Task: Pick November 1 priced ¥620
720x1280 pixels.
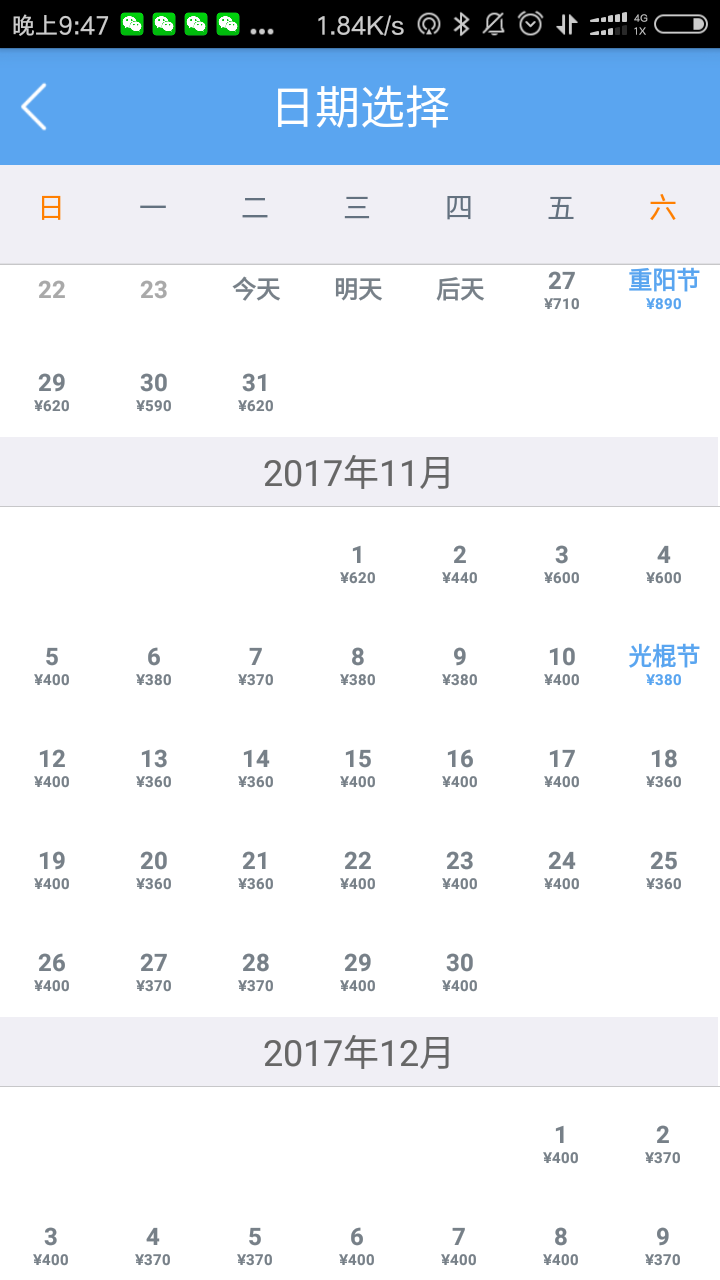Action: (x=358, y=564)
